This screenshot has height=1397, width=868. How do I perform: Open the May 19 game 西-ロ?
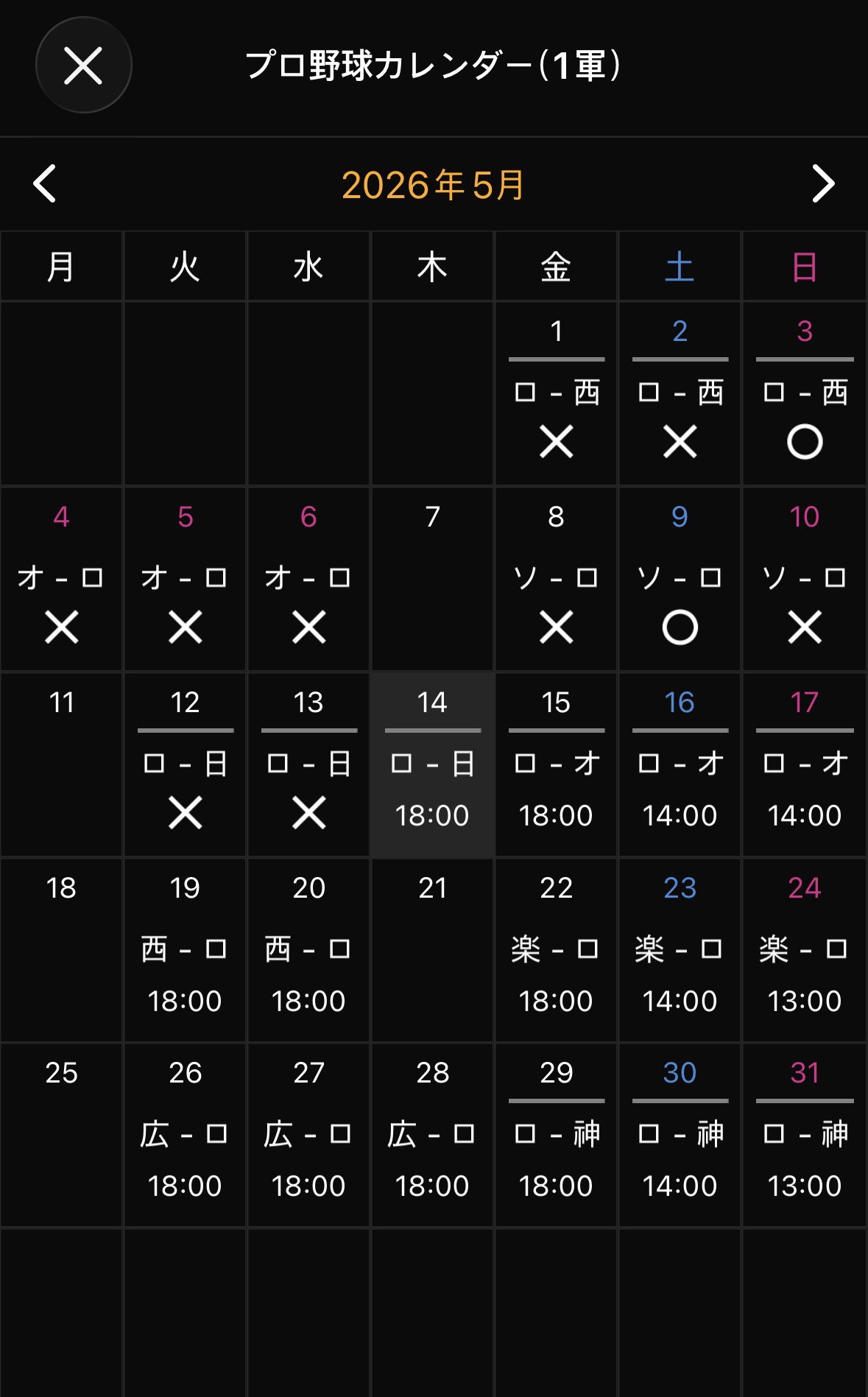[185, 950]
